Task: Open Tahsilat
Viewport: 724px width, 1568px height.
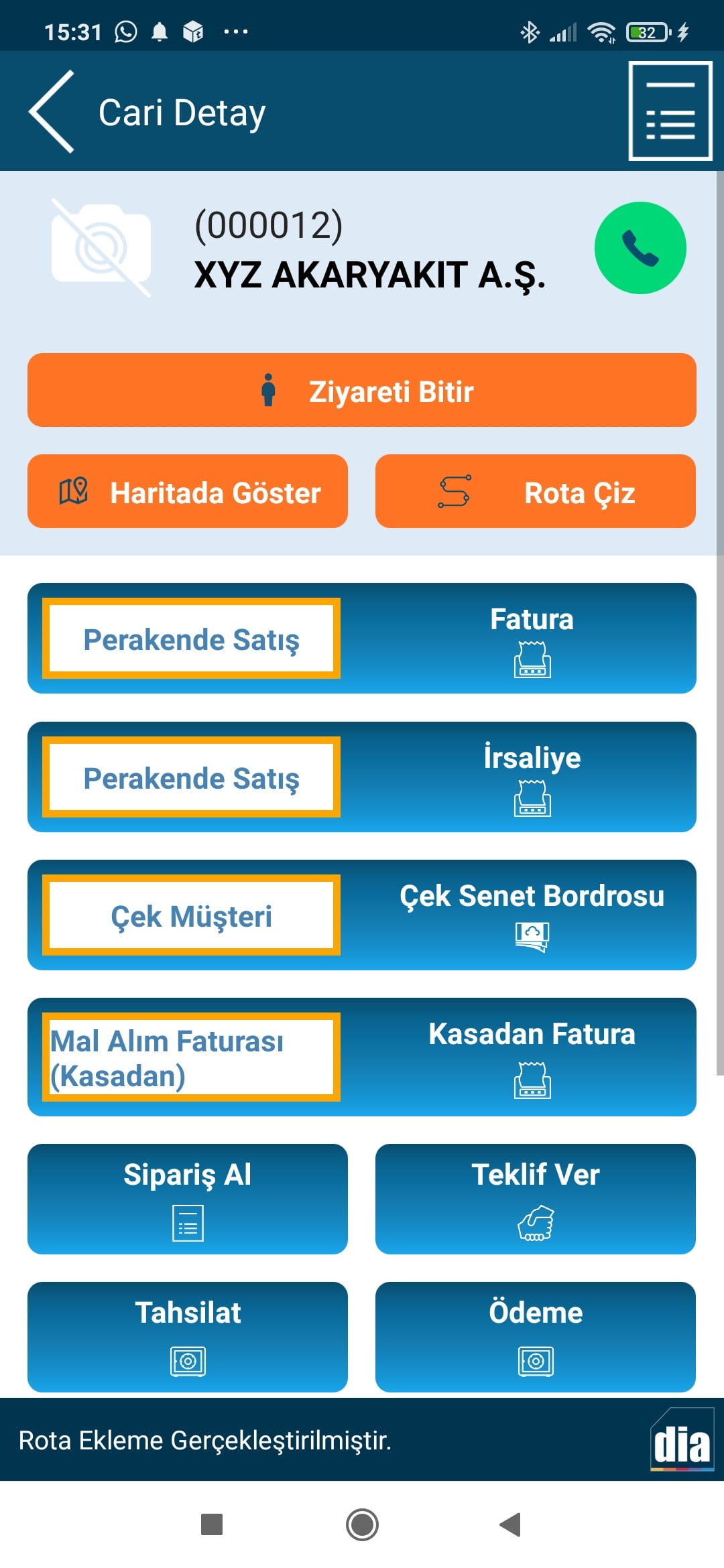Action: pos(188,1337)
